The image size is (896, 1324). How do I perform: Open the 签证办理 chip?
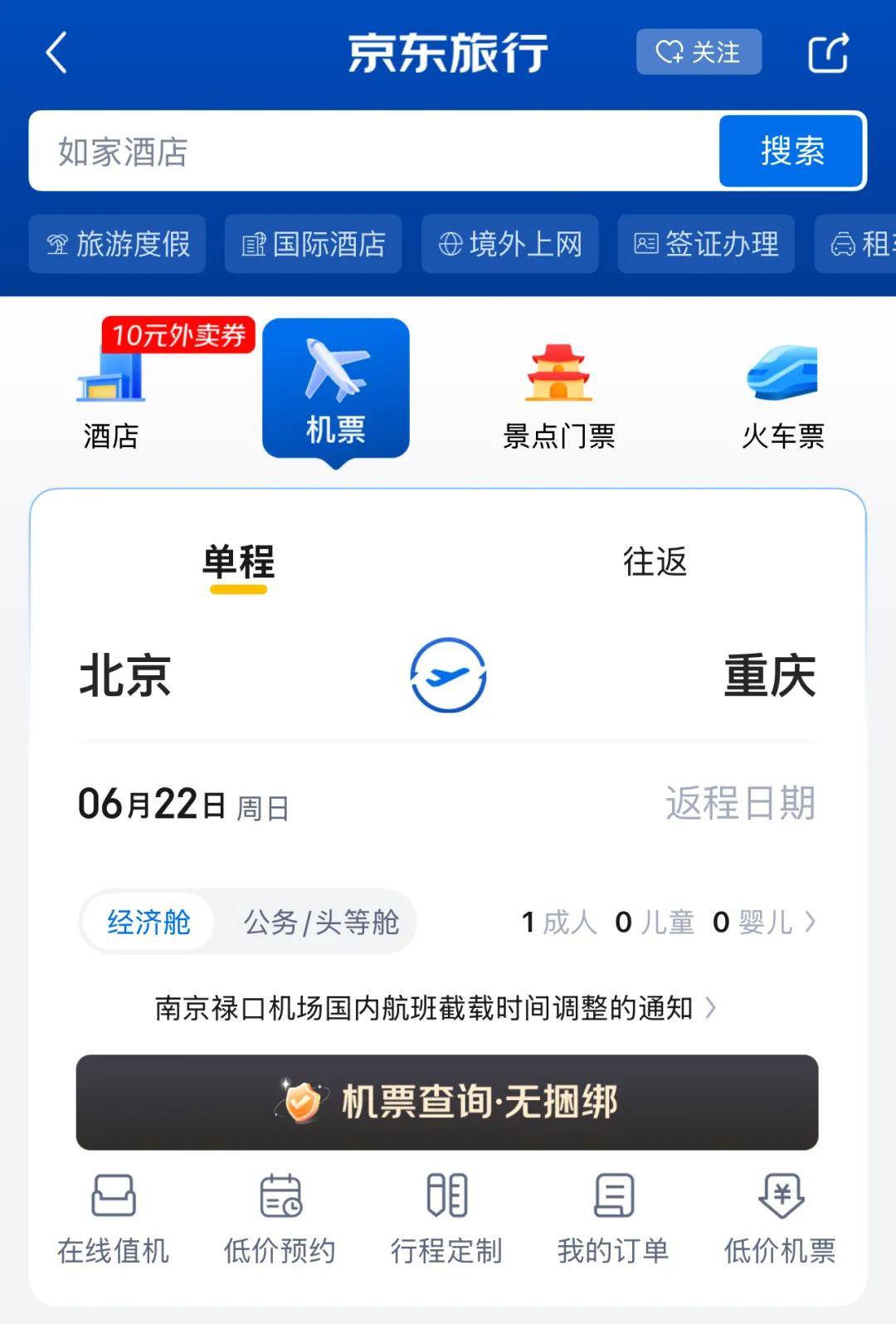(x=706, y=244)
